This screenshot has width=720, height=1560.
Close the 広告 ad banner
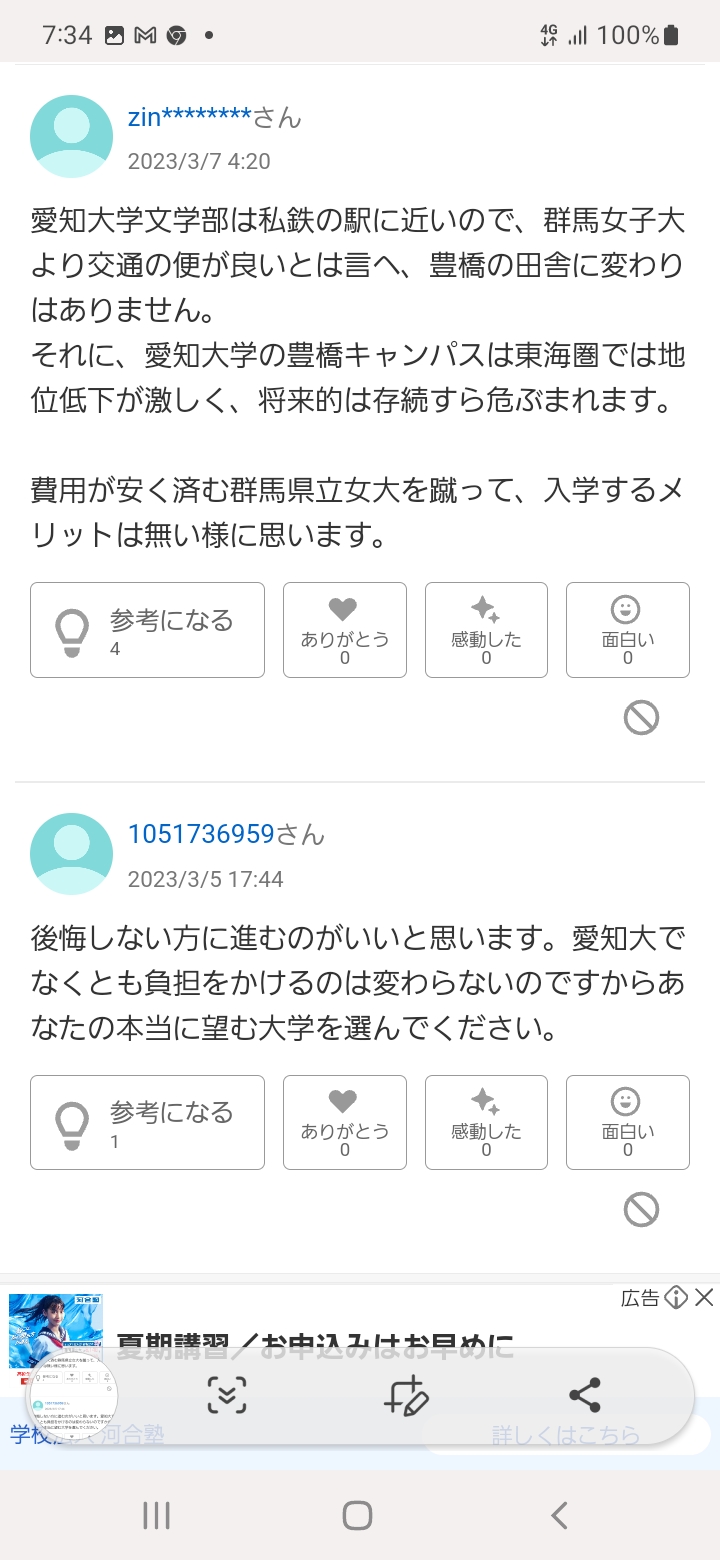(x=704, y=1298)
